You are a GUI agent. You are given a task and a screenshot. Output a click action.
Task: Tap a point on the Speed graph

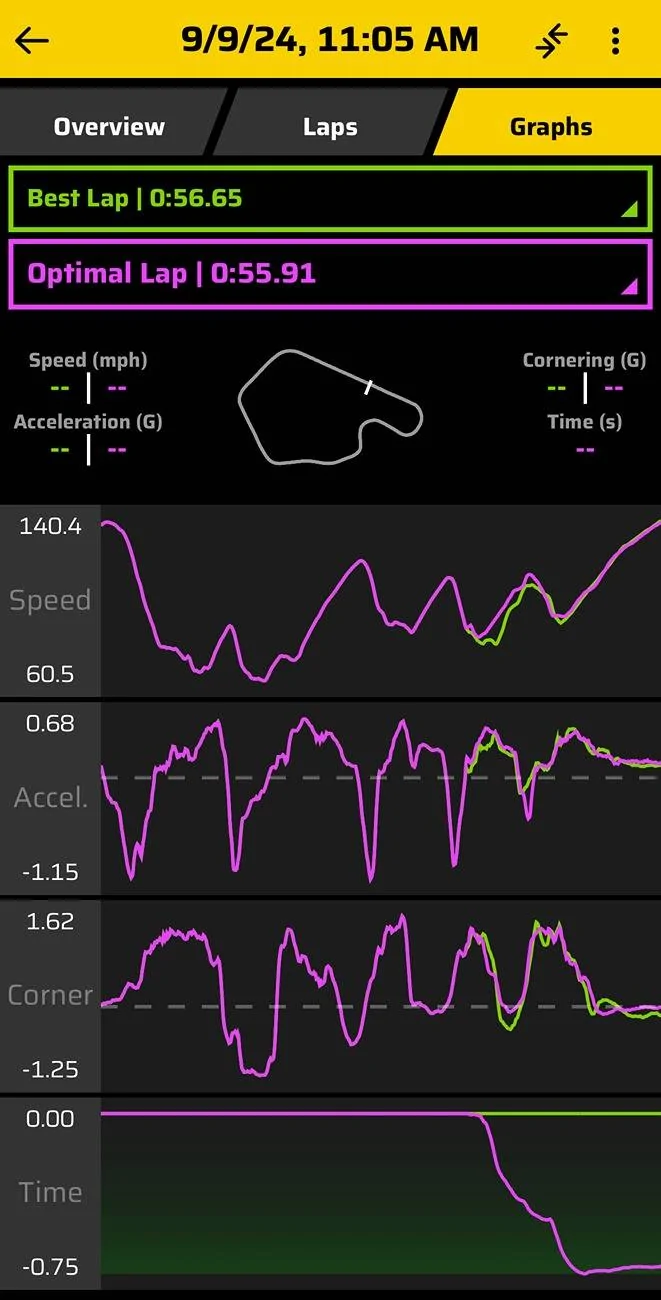coord(380,600)
